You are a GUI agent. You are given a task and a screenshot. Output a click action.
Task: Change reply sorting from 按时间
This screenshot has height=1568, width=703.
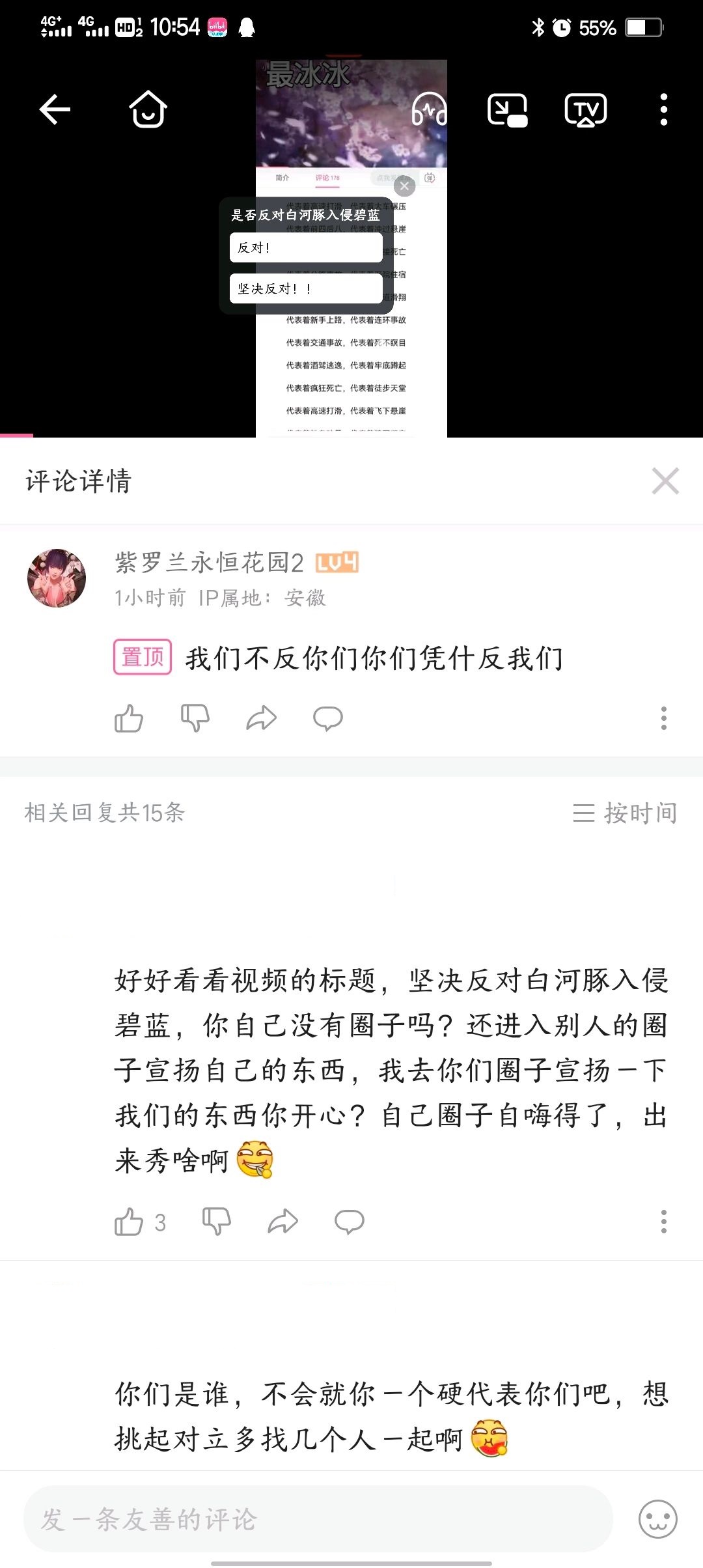(625, 813)
